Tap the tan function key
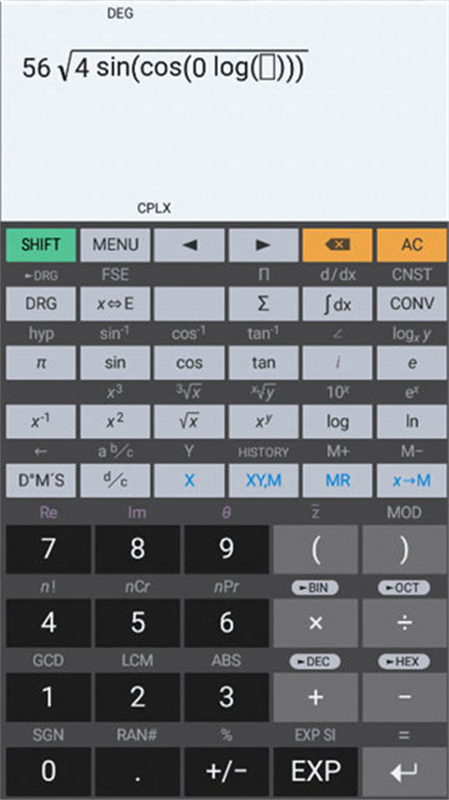Image resolution: width=449 pixels, height=800 pixels. pos(263,363)
